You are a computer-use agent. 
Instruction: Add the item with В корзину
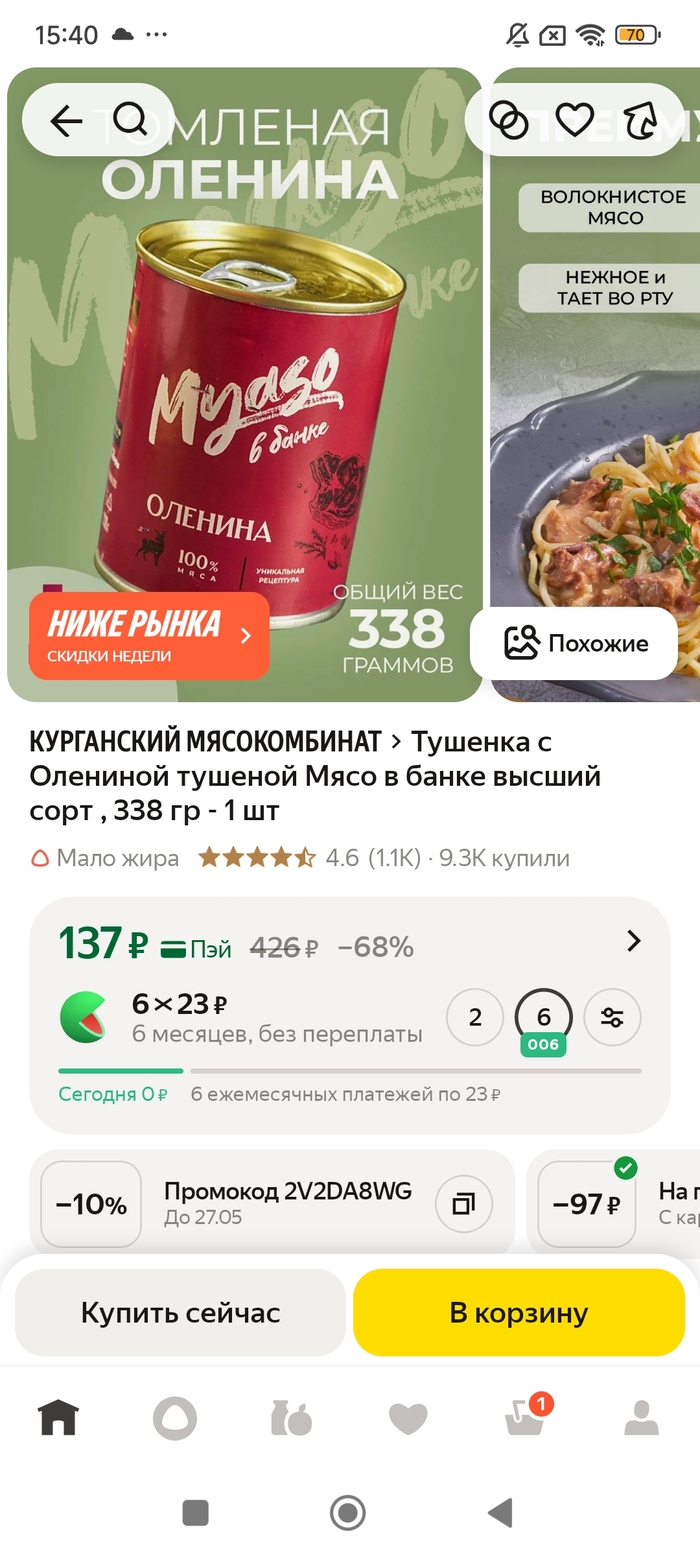tap(518, 1312)
